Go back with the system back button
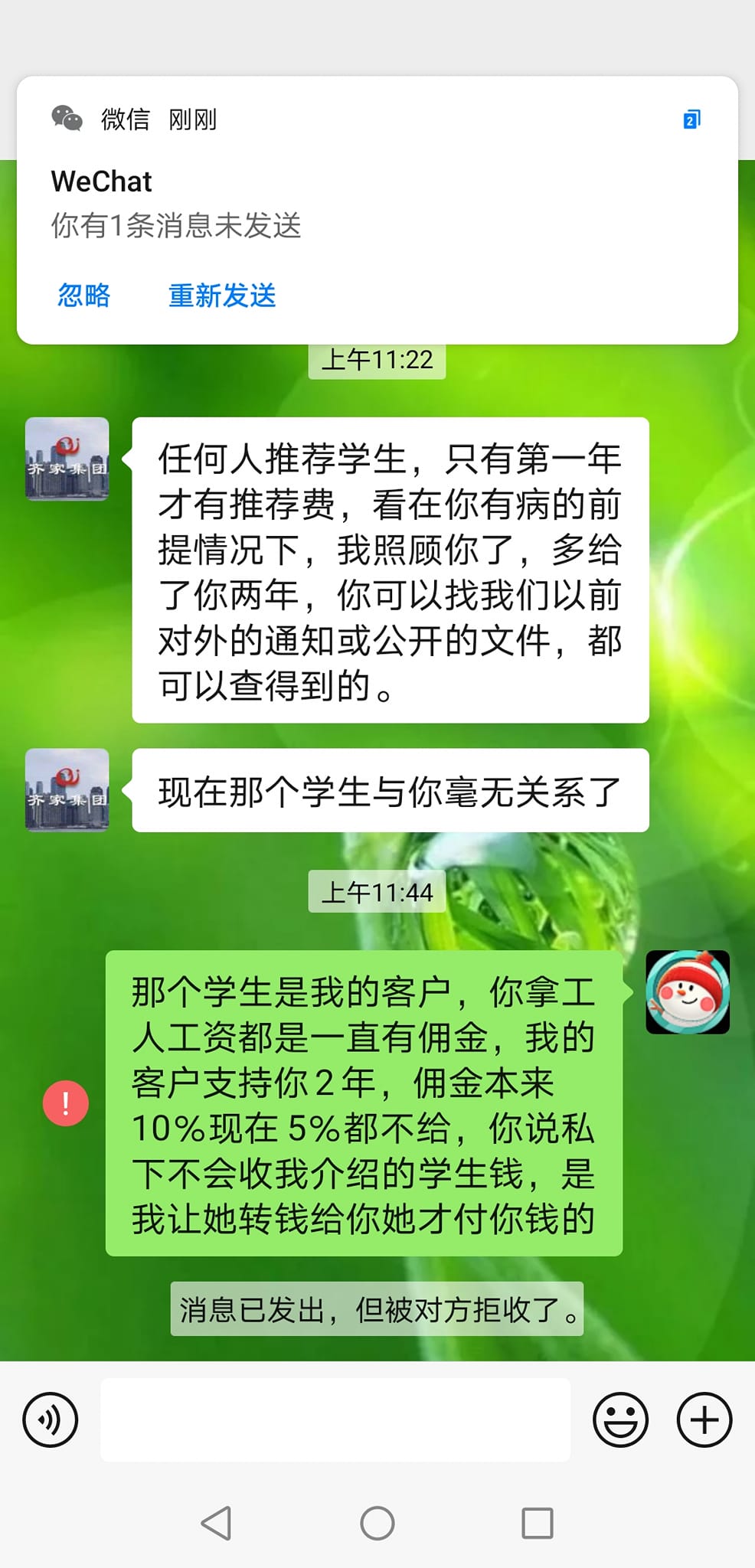Viewport: 755px width, 1568px height. [217, 1523]
